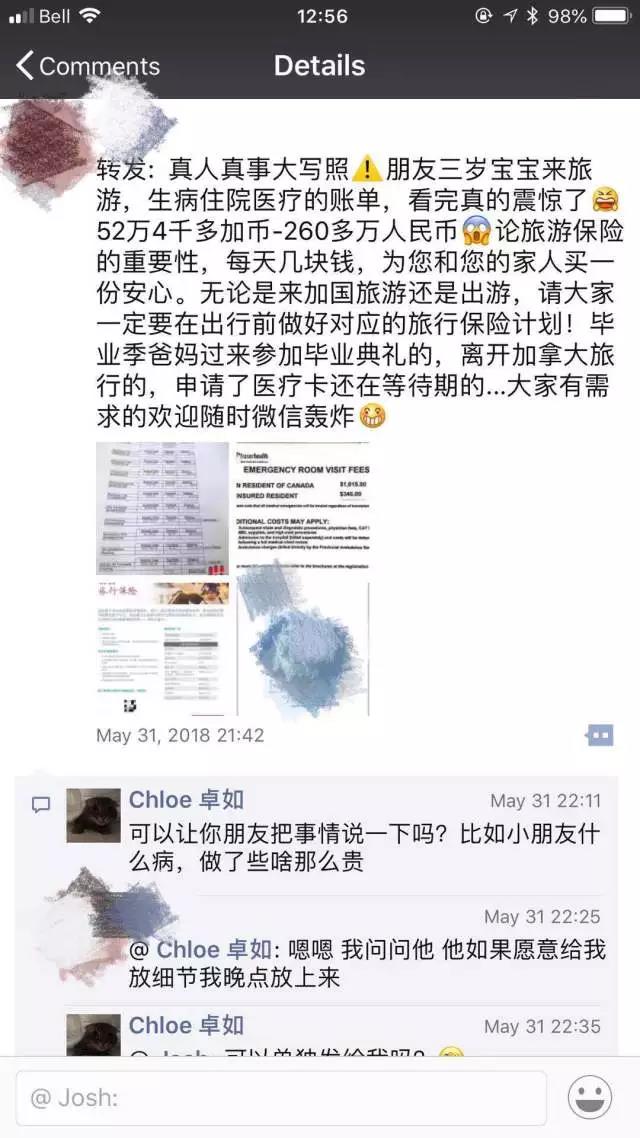Open the blurred bottom-right image

302,648
